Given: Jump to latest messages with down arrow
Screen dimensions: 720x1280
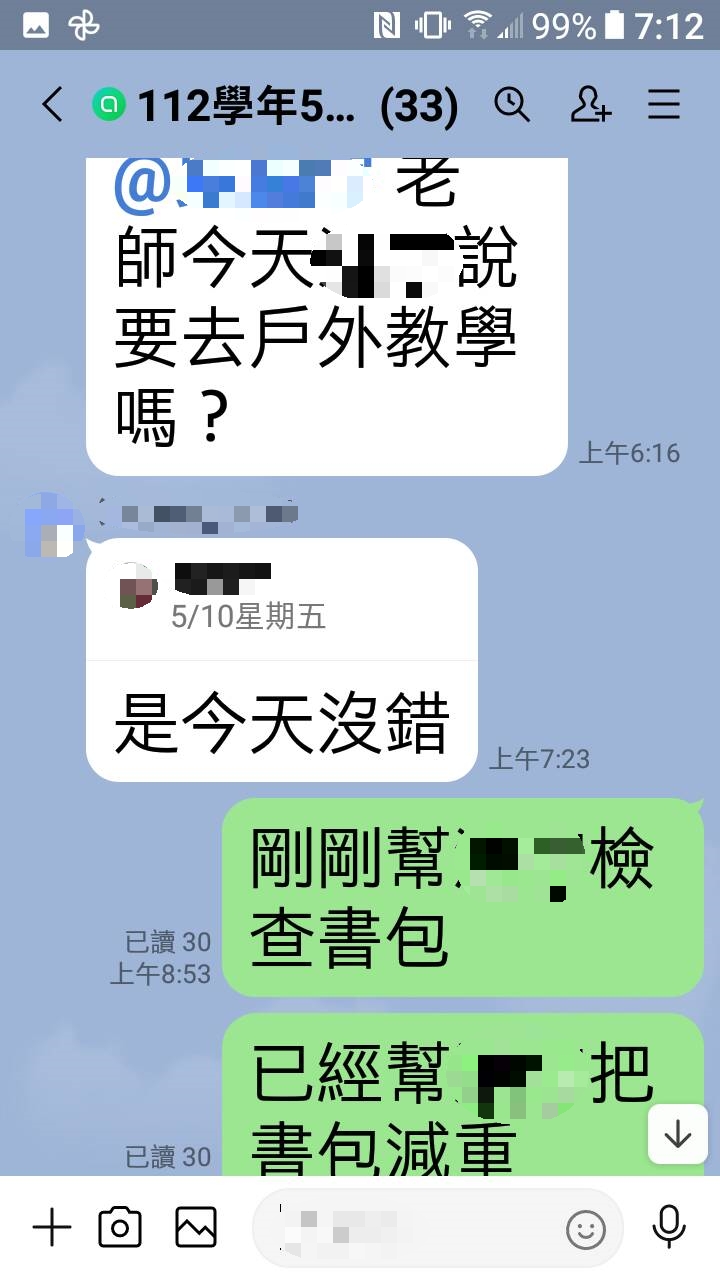Looking at the screenshot, I should (678, 1134).
